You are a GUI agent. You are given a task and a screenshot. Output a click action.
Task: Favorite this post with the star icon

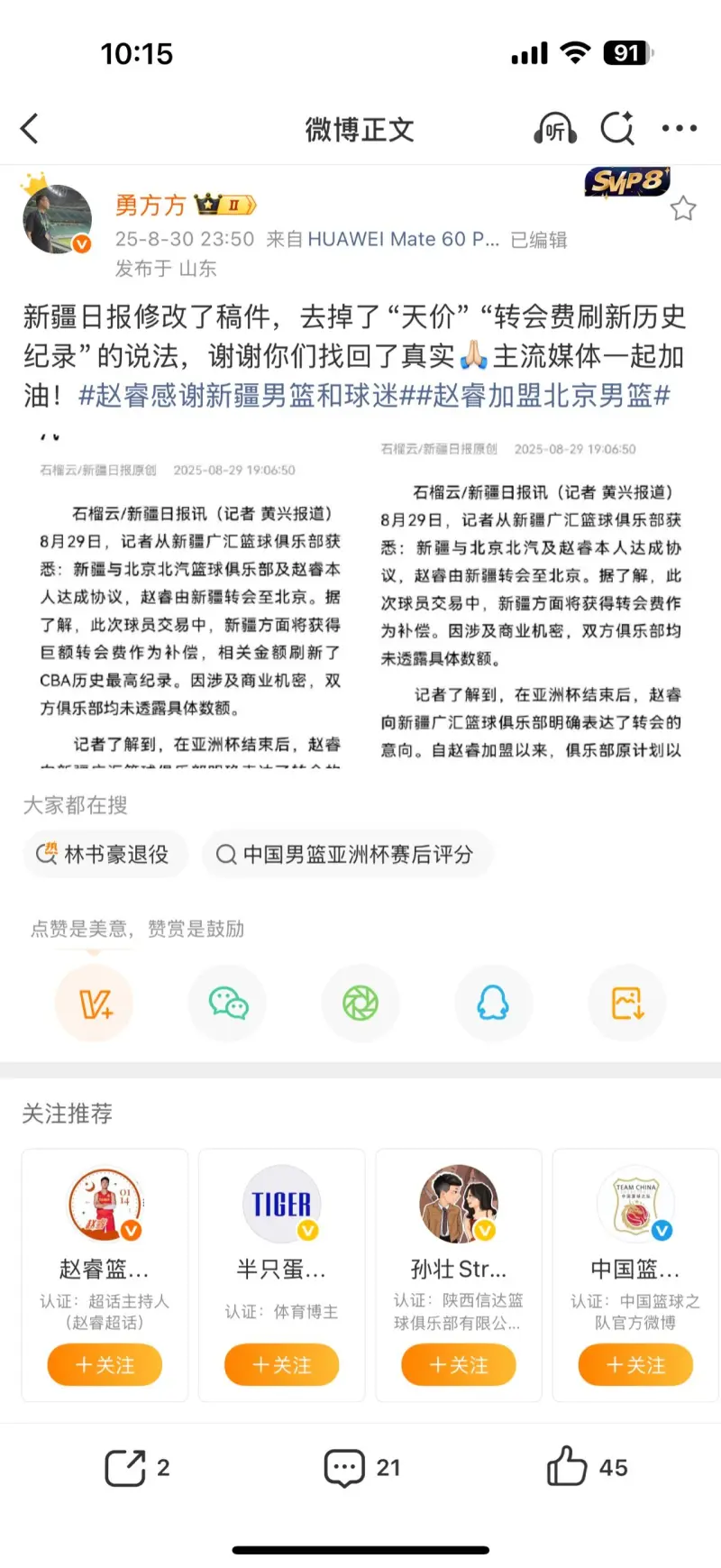[683, 209]
